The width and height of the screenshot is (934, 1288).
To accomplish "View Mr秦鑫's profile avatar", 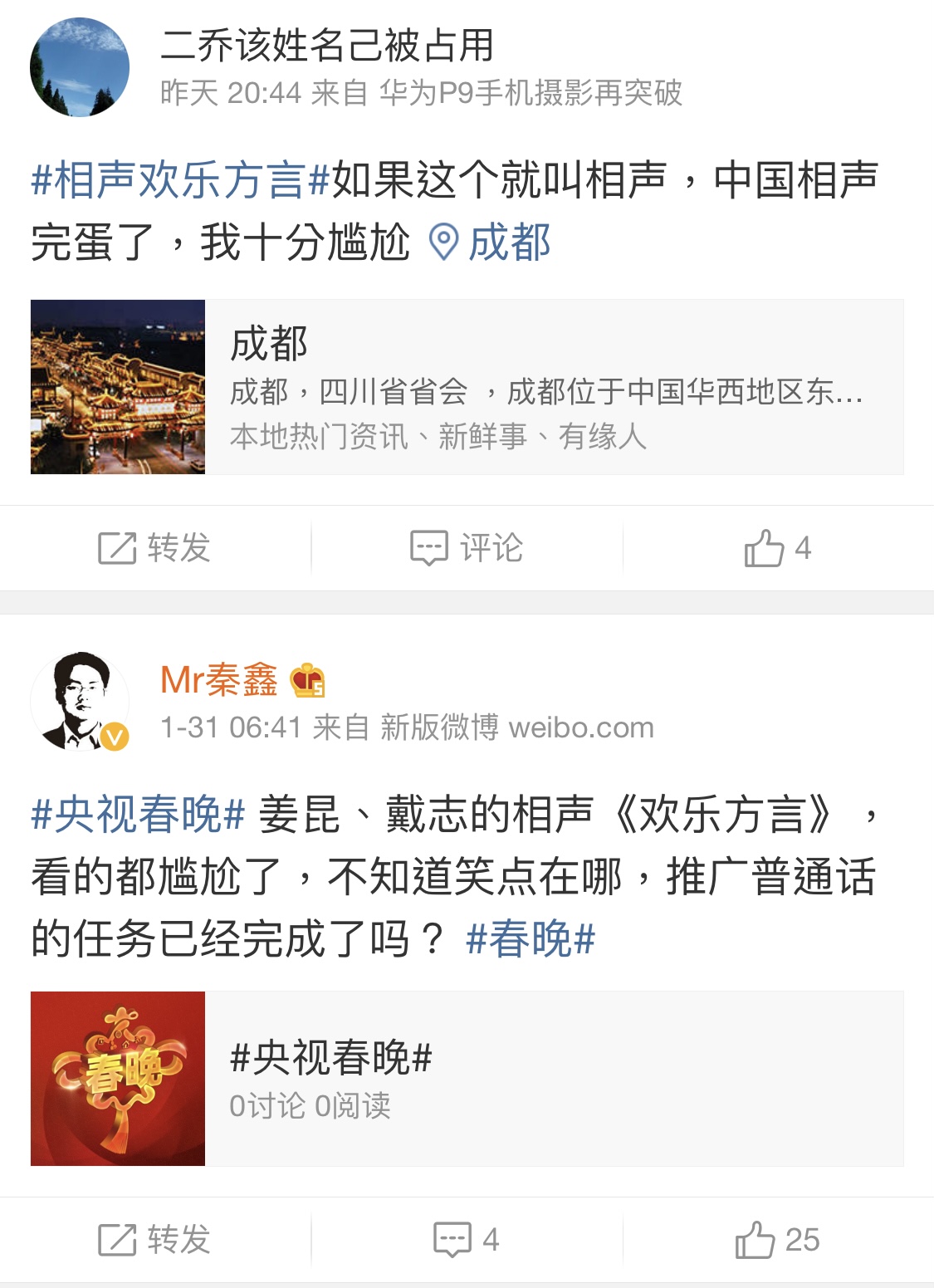I will point(80,702).
